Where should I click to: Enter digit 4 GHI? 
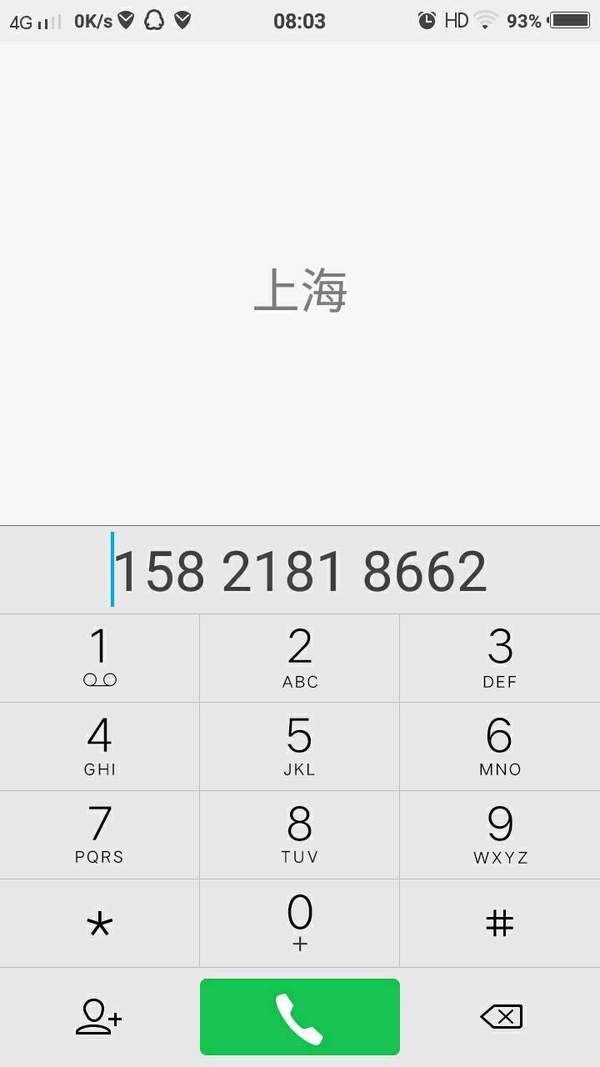pyautogui.click(x=99, y=746)
